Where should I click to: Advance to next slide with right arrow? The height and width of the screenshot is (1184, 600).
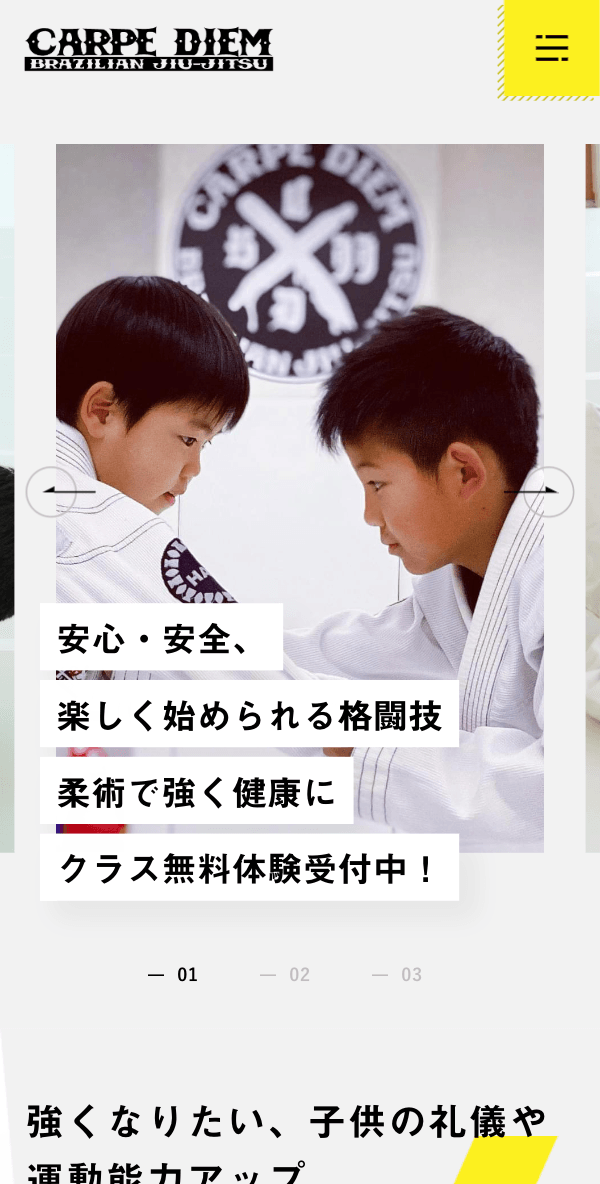pyautogui.click(x=548, y=492)
